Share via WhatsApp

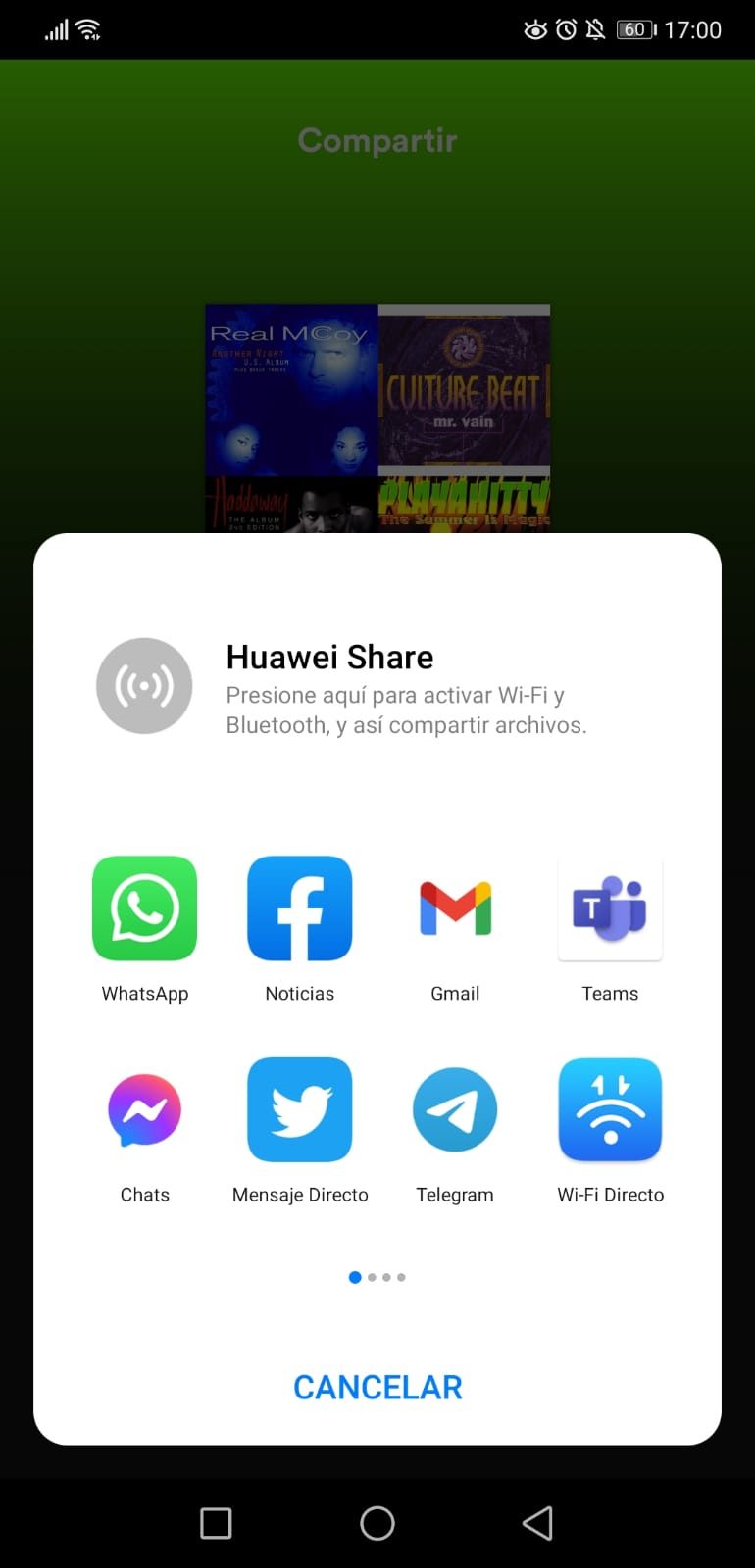tap(144, 908)
